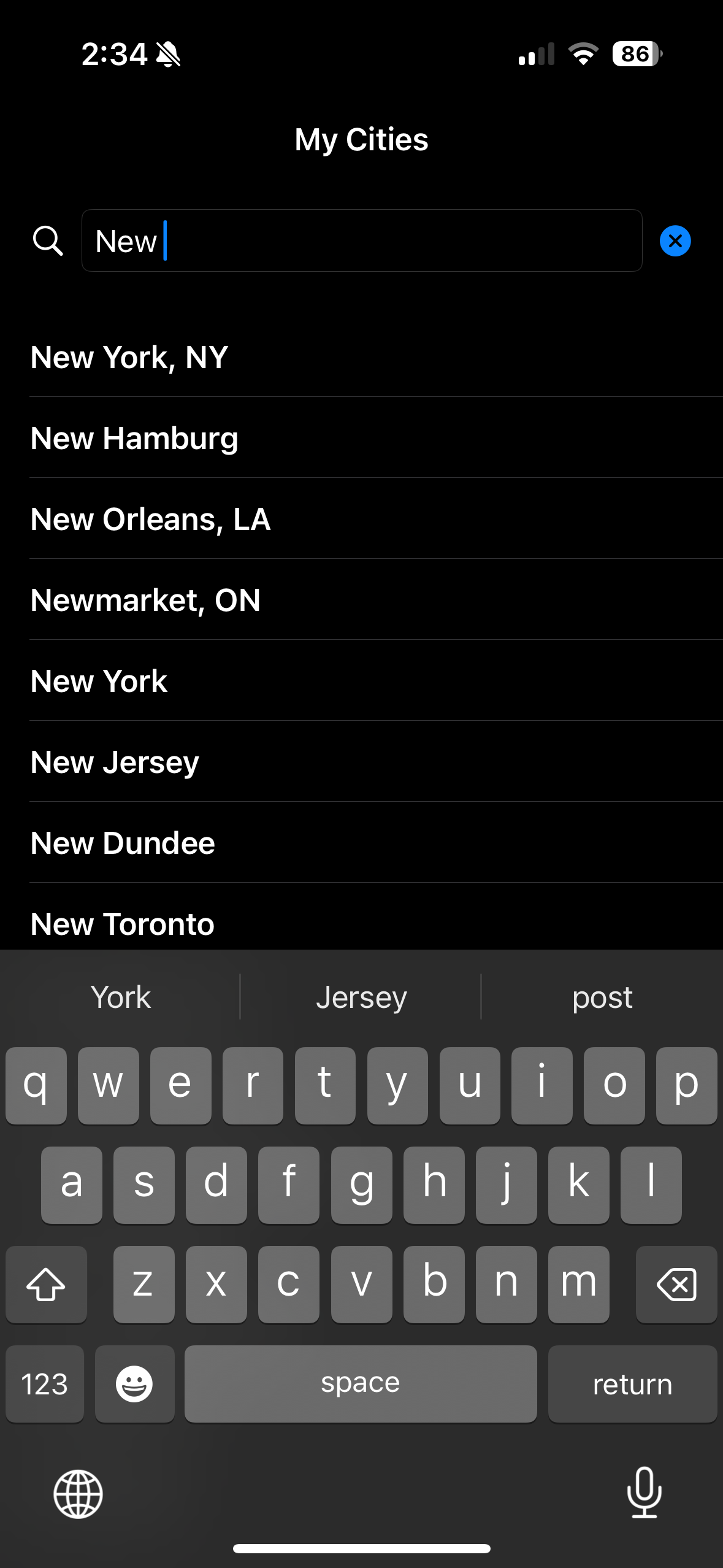This screenshot has width=723, height=1568.
Task: Clear the search text with the X button
Action: 675,241
